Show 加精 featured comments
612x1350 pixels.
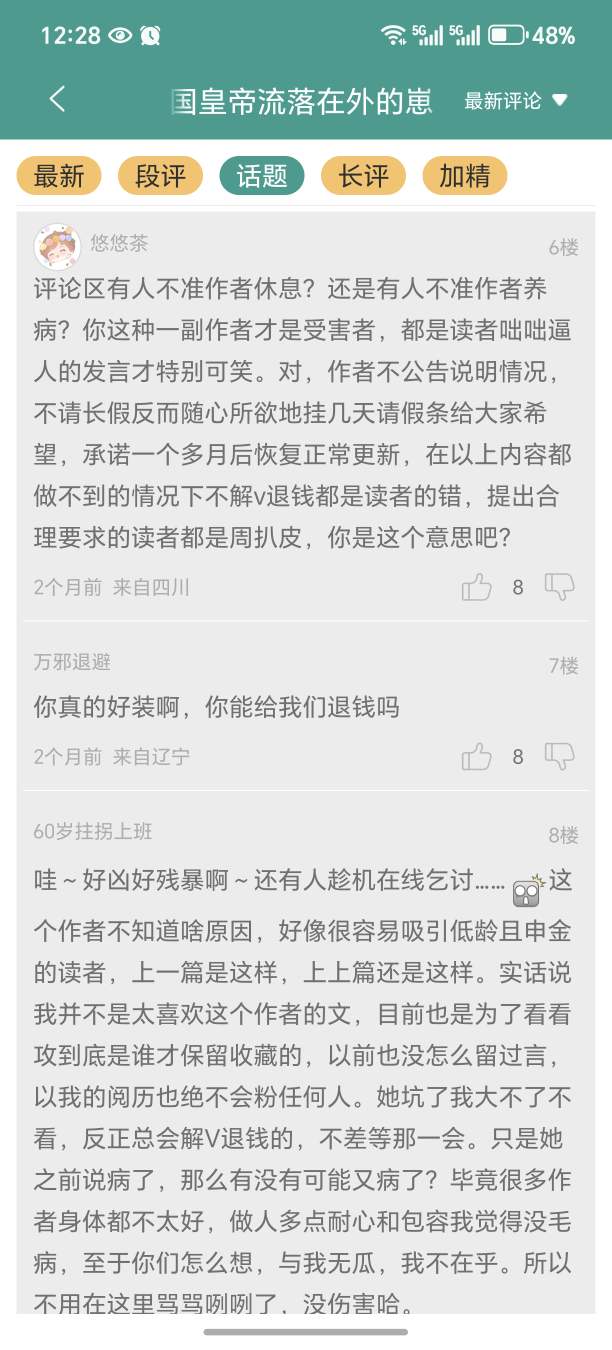pyautogui.click(x=465, y=176)
